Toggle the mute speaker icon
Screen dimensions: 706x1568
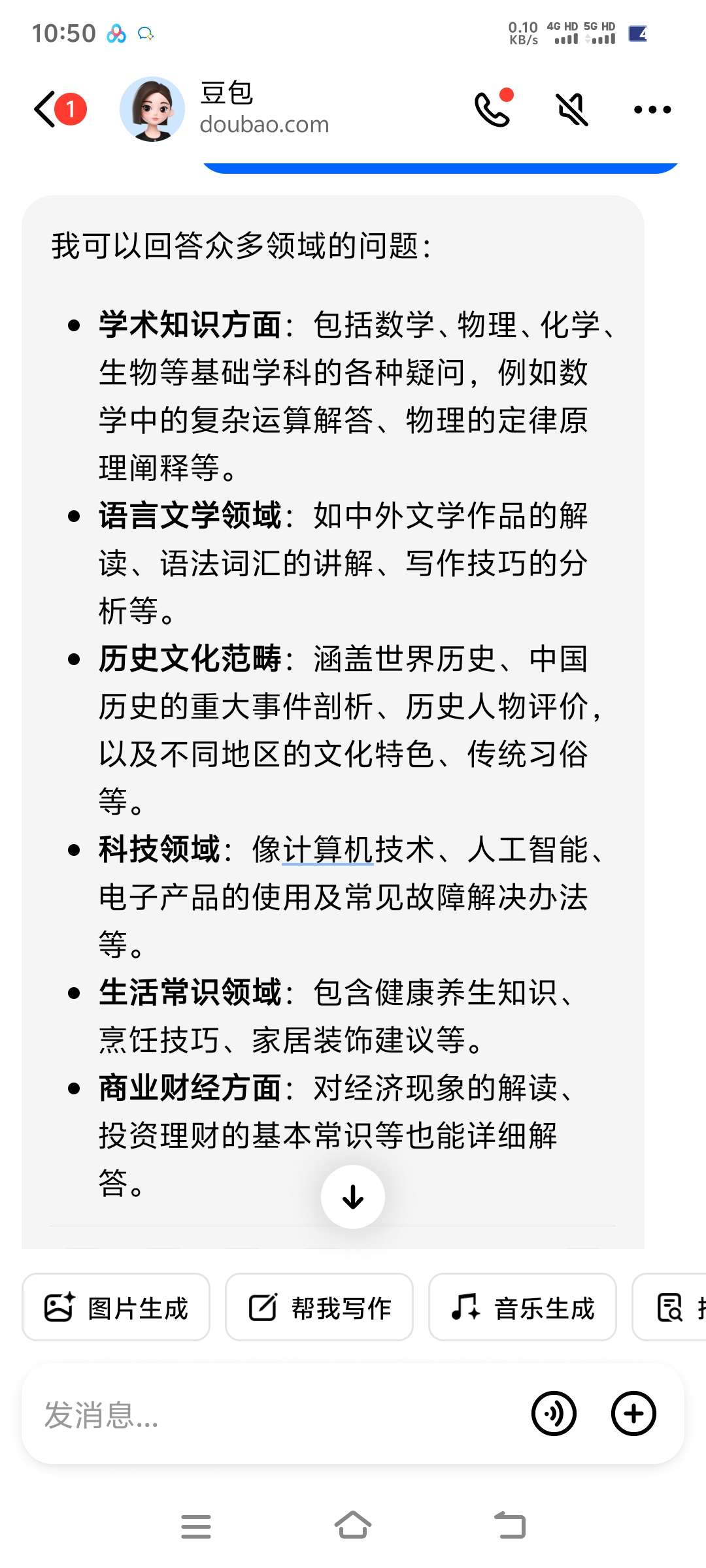pyautogui.click(x=572, y=109)
